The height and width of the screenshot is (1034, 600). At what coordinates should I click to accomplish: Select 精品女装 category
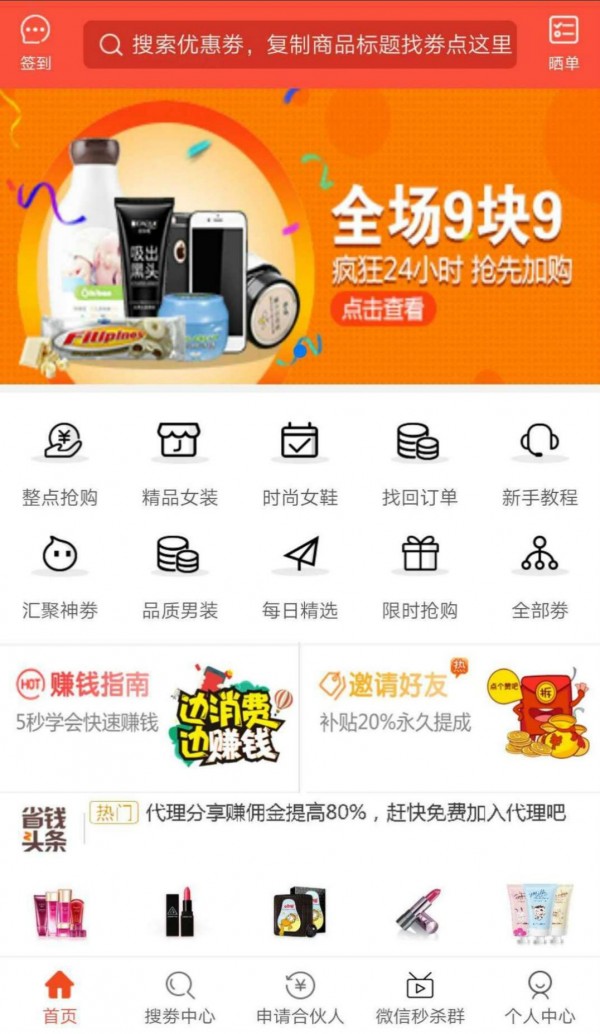coord(180,464)
